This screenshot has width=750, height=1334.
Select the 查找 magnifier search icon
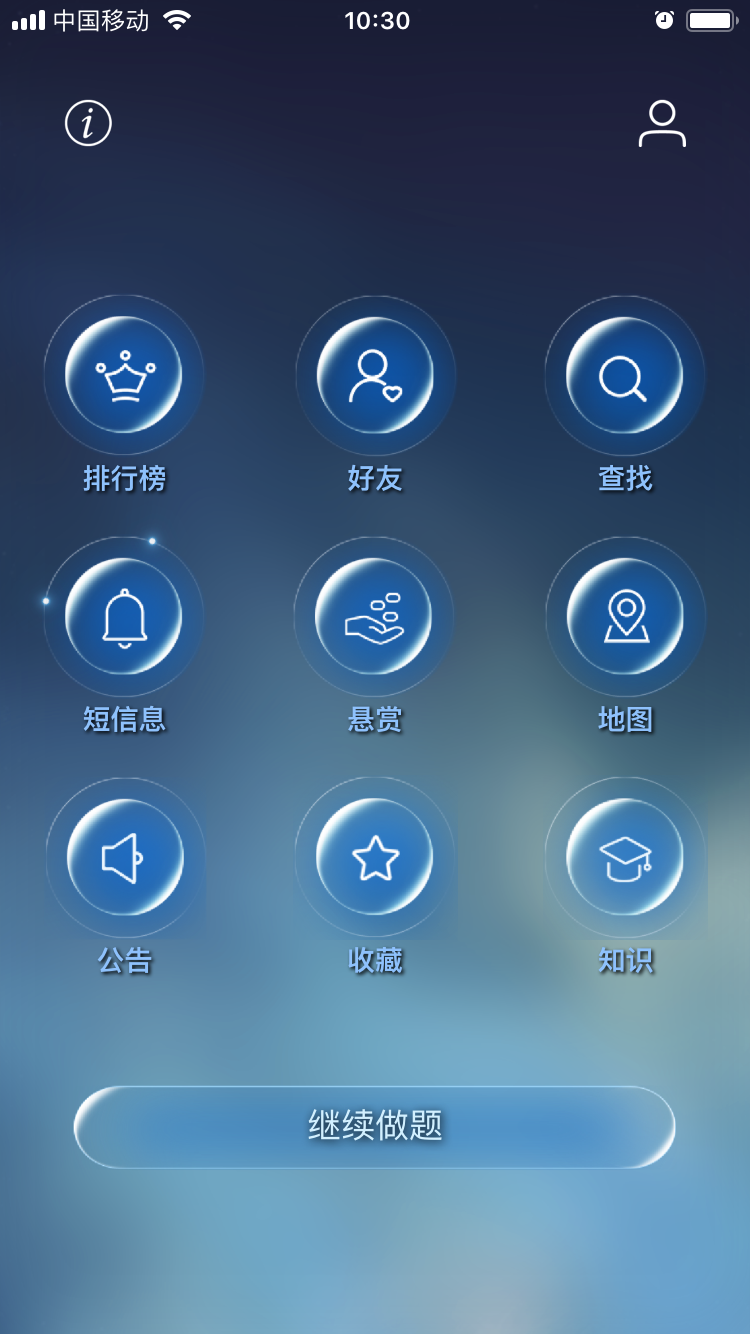click(624, 374)
